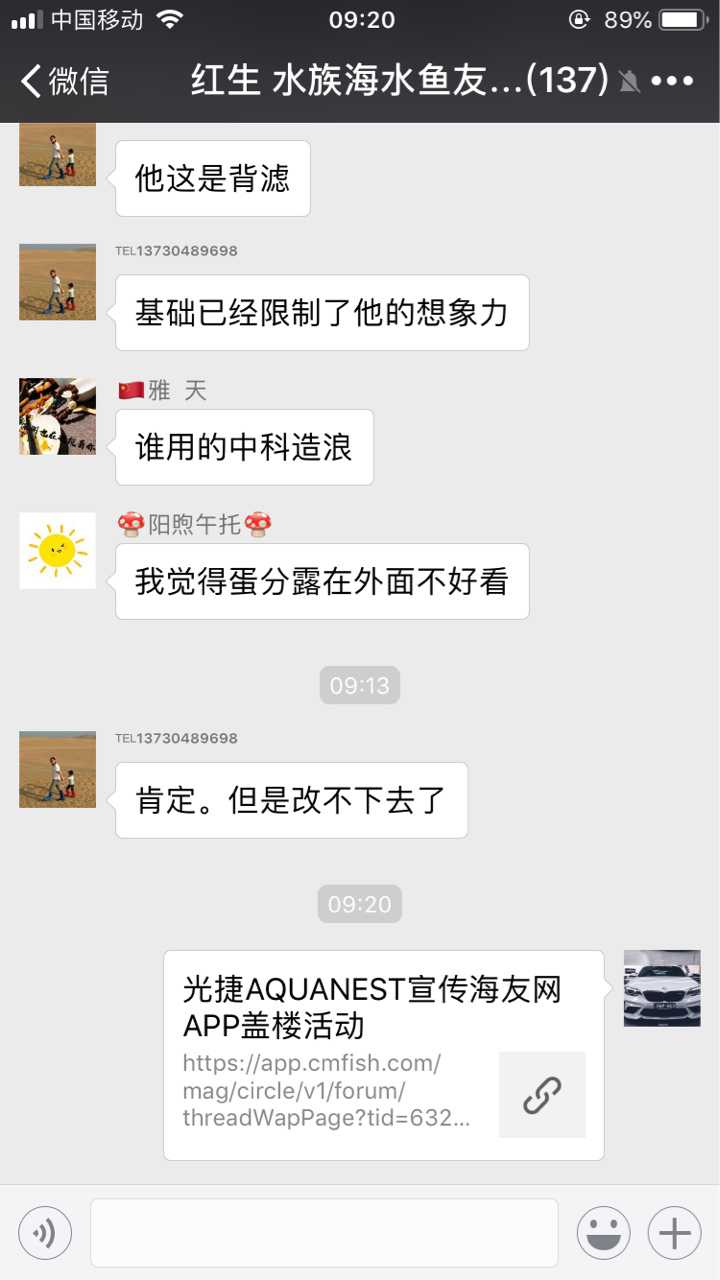Switch to voice message input

[45, 1233]
